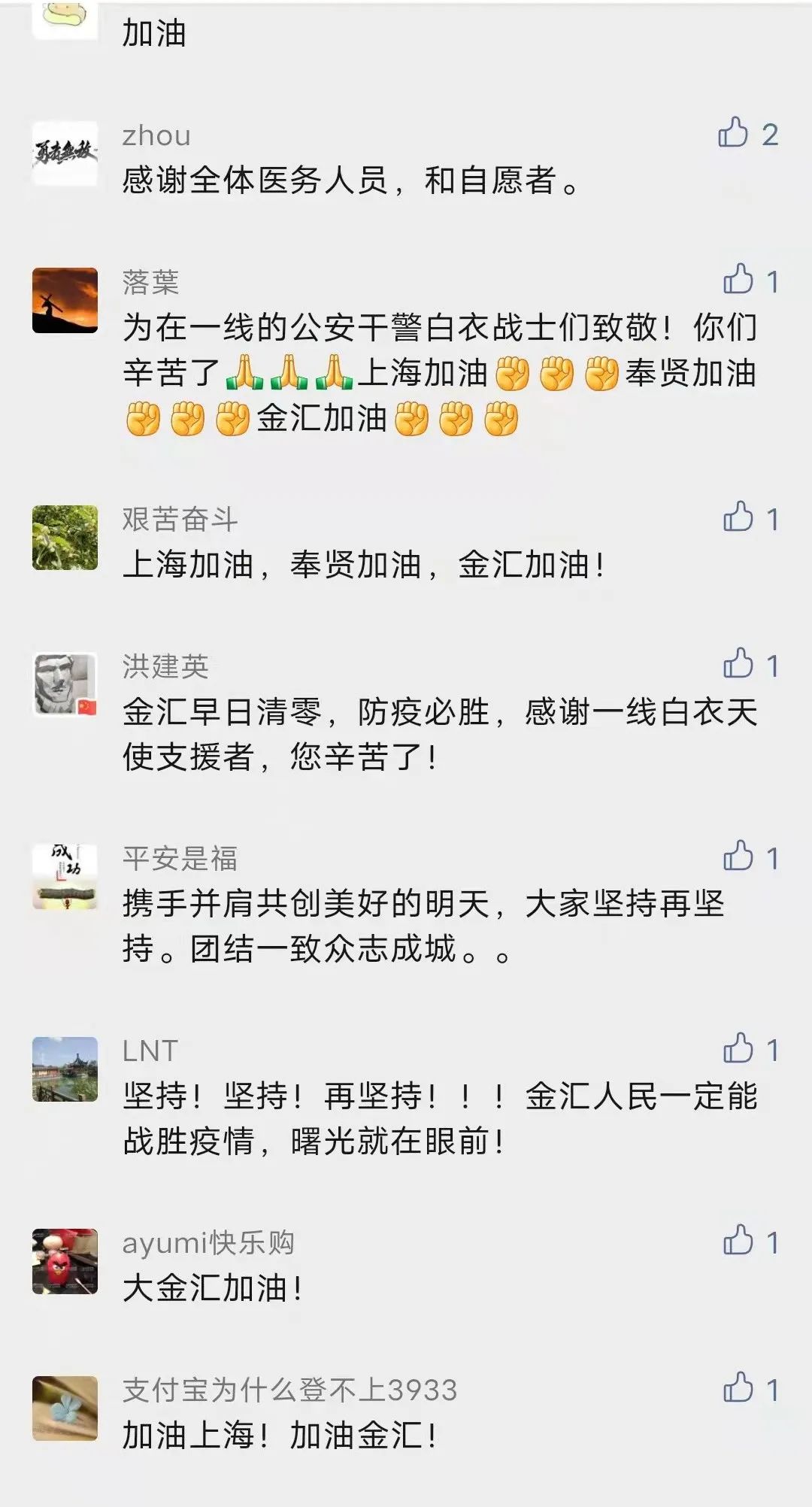
Task: Open 落葉's profile avatar
Action: pos(65,299)
